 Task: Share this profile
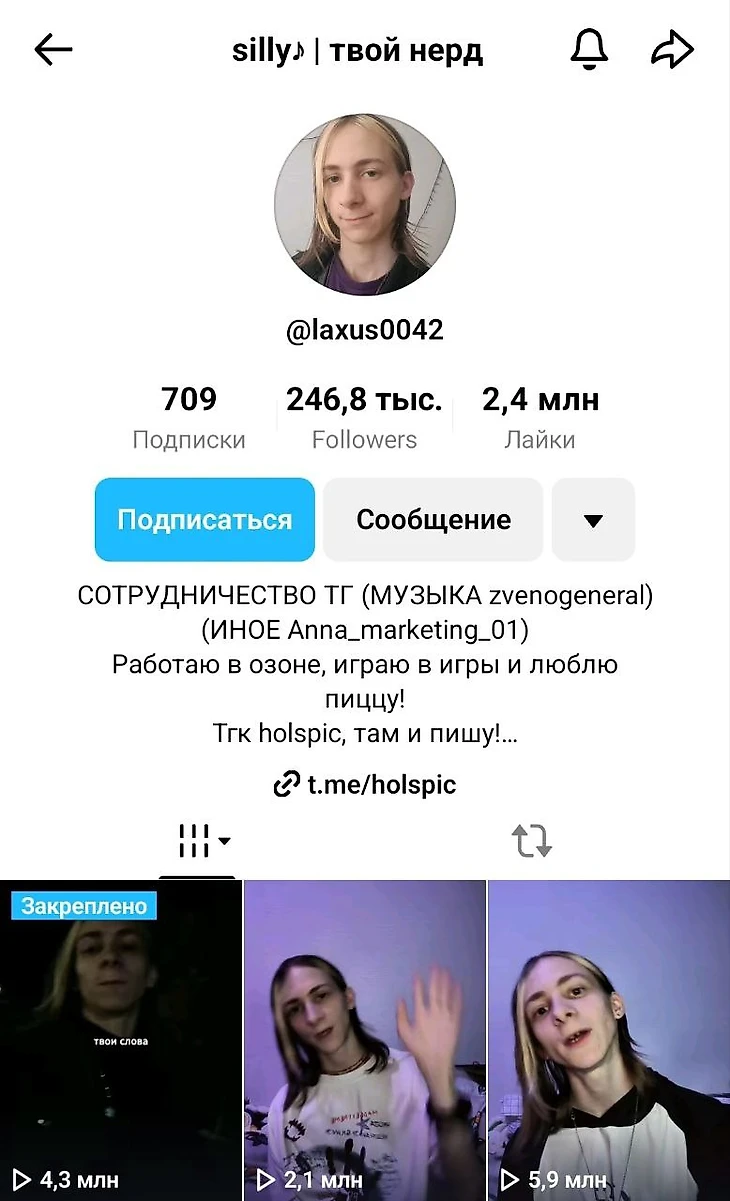point(672,49)
